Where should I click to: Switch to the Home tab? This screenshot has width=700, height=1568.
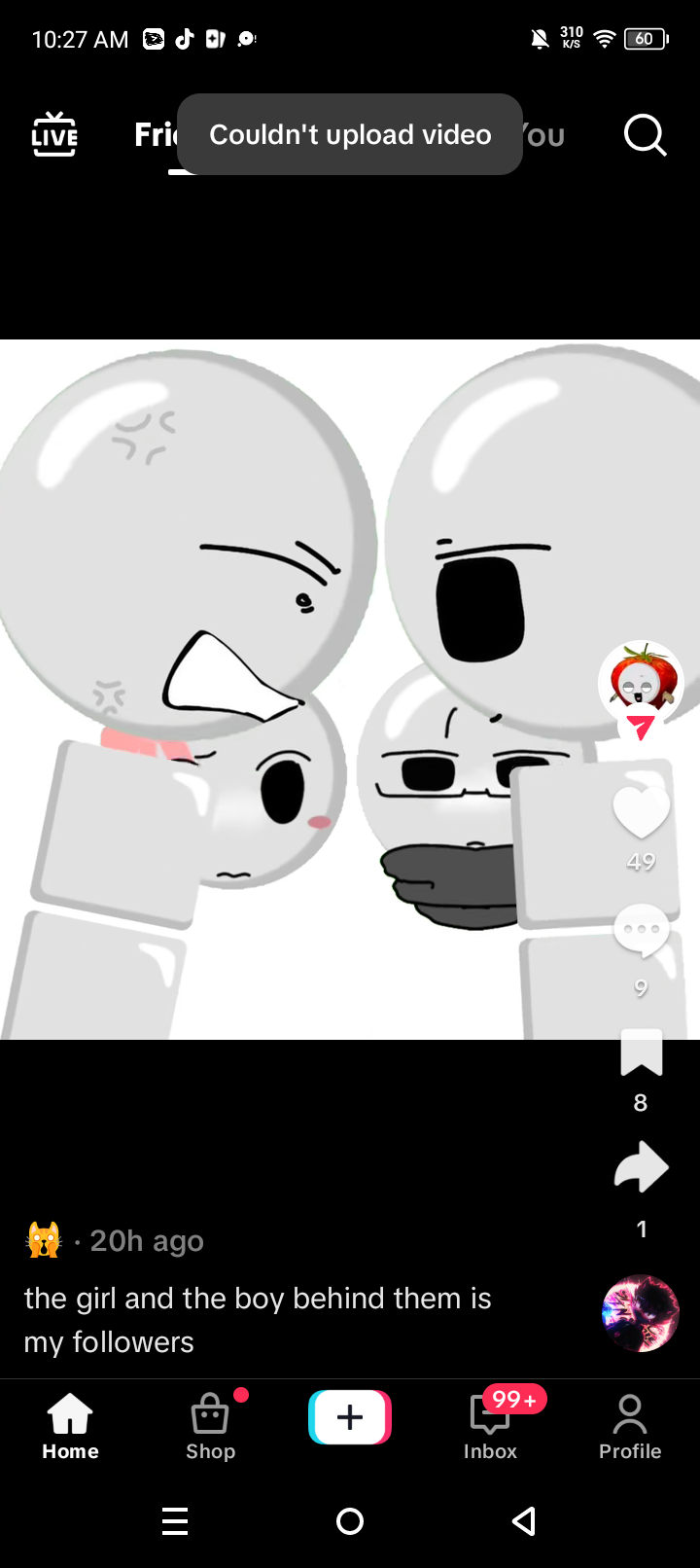coord(70,1426)
